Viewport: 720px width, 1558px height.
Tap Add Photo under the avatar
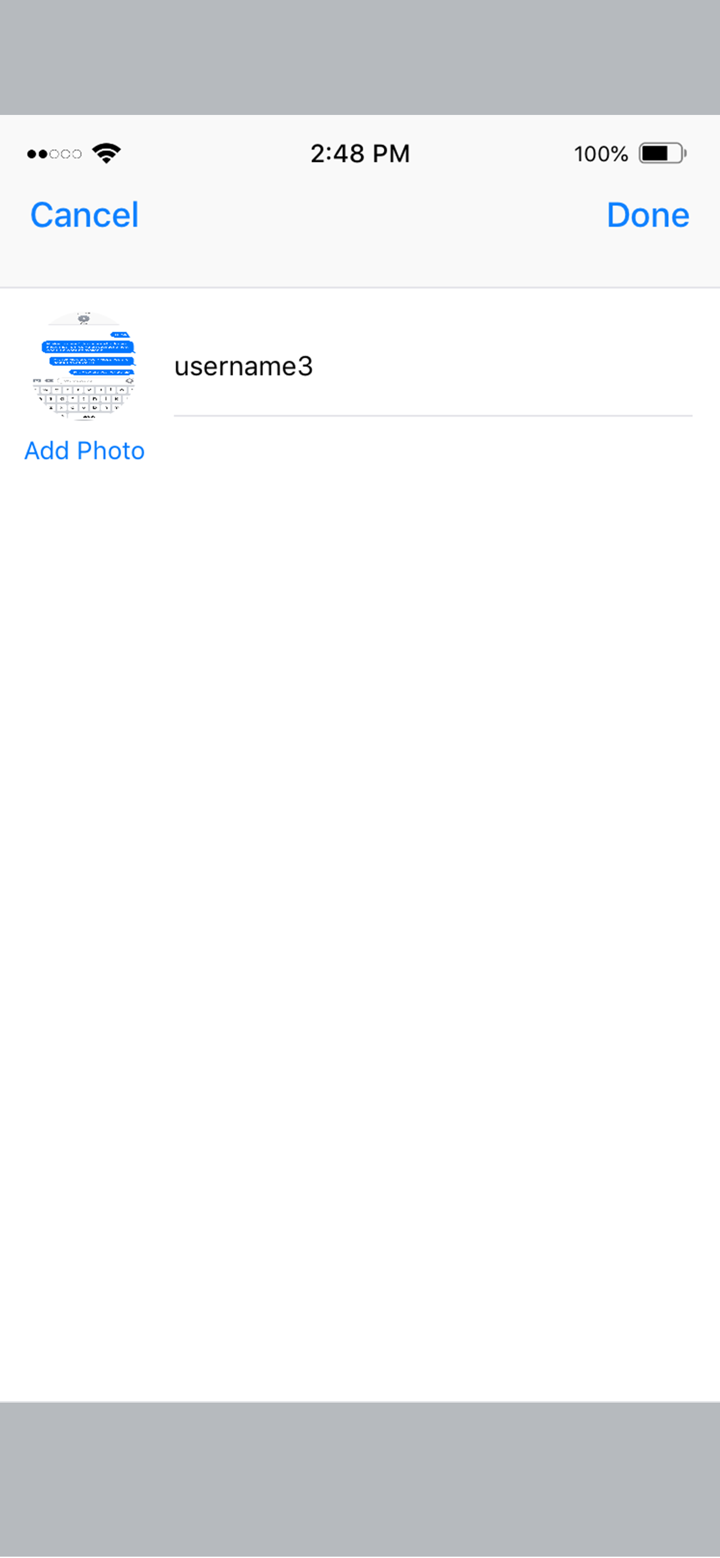click(85, 451)
